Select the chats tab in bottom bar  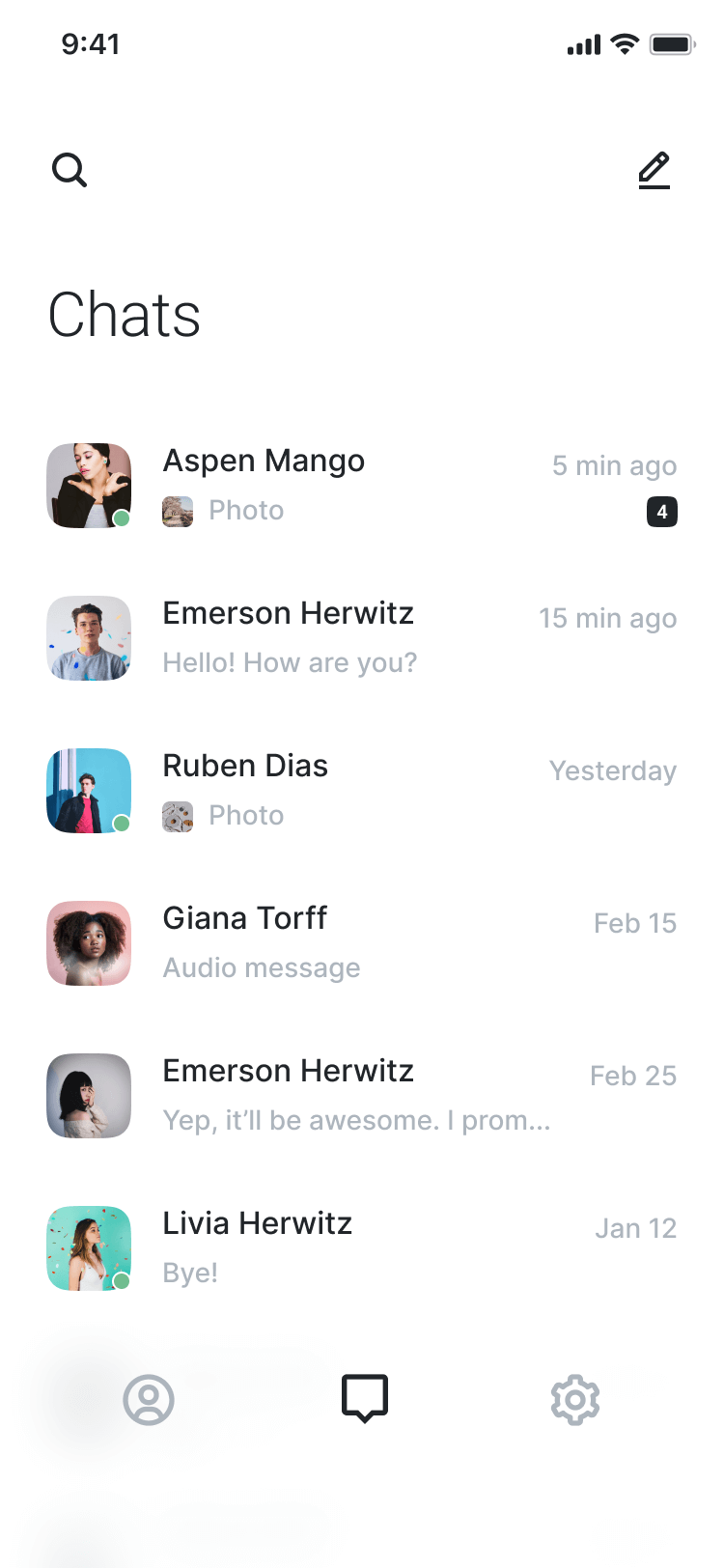tap(365, 1398)
